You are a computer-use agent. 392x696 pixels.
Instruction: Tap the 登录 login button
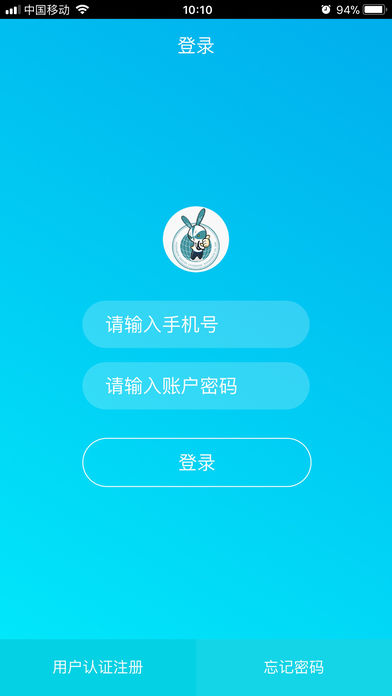197,463
